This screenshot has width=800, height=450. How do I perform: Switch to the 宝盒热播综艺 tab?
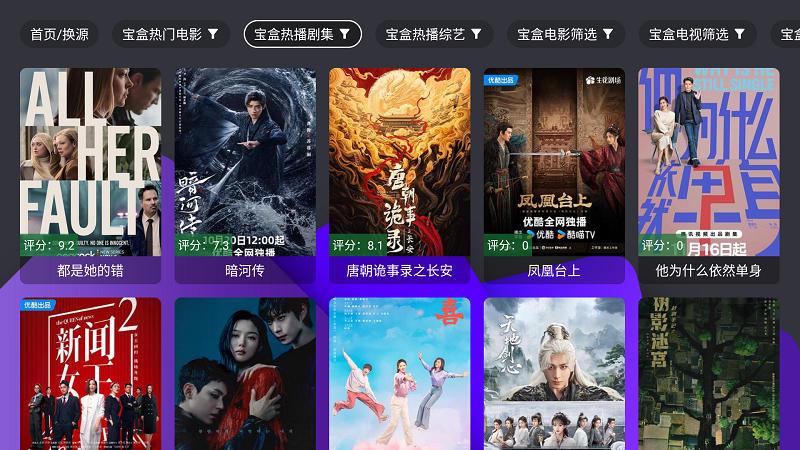click(434, 34)
